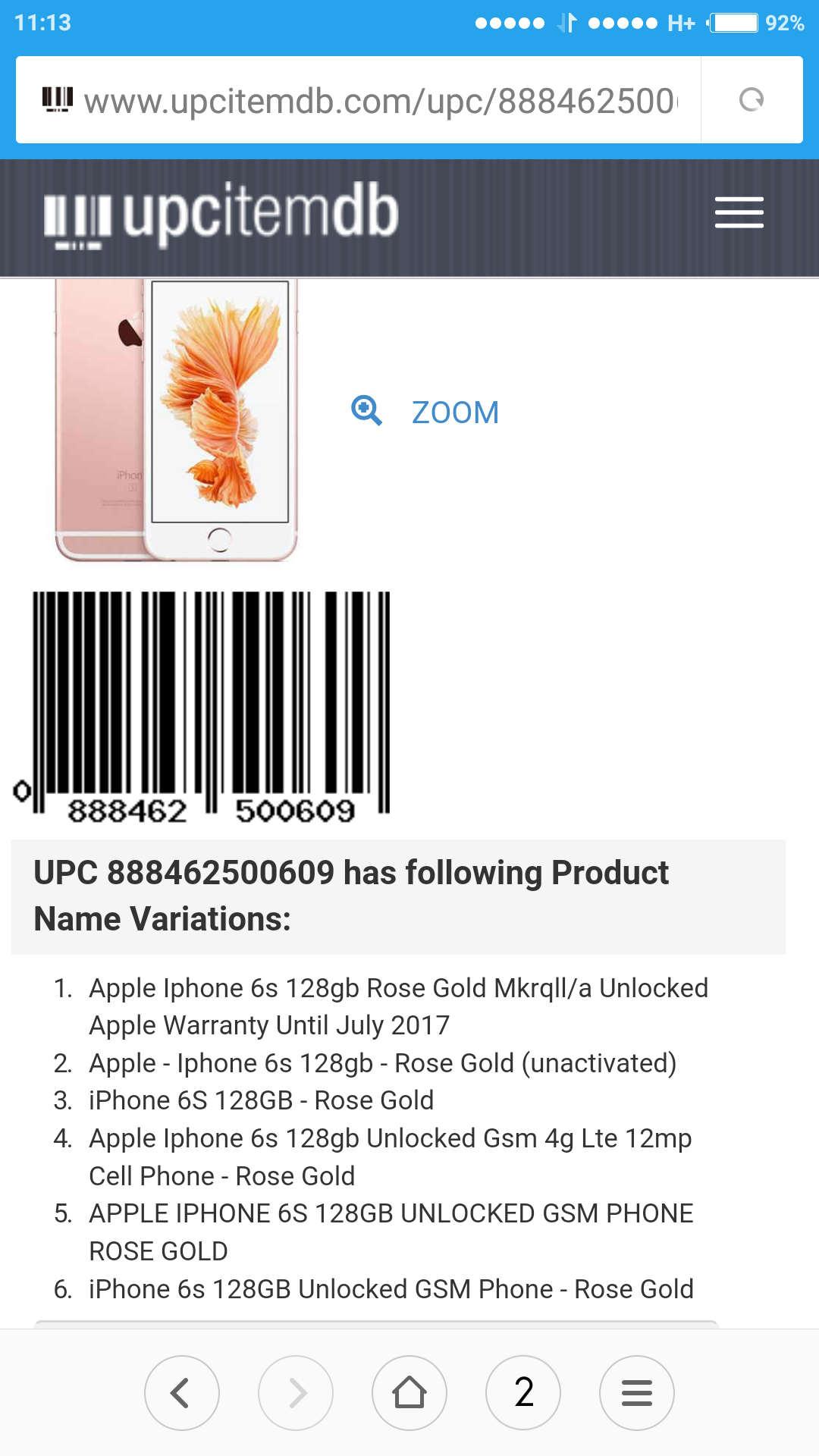Tap the ZOOM link
The image size is (819, 1456).
point(454,413)
